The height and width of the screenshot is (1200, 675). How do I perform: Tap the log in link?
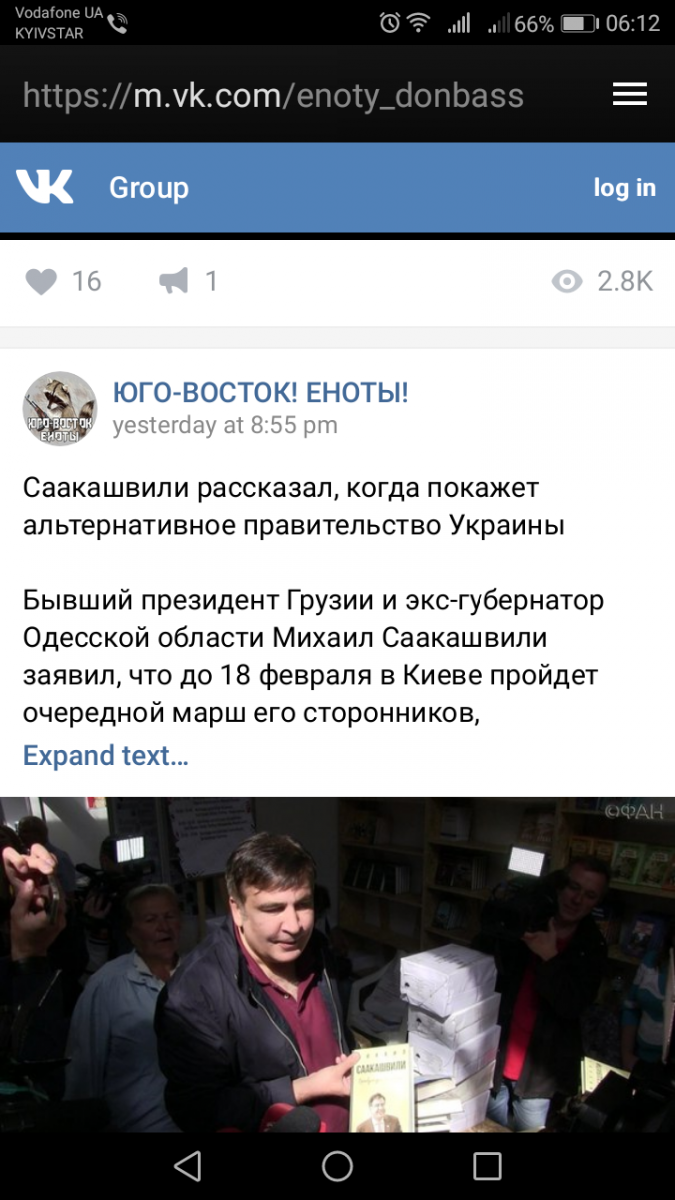pyautogui.click(x=624, y=187)
